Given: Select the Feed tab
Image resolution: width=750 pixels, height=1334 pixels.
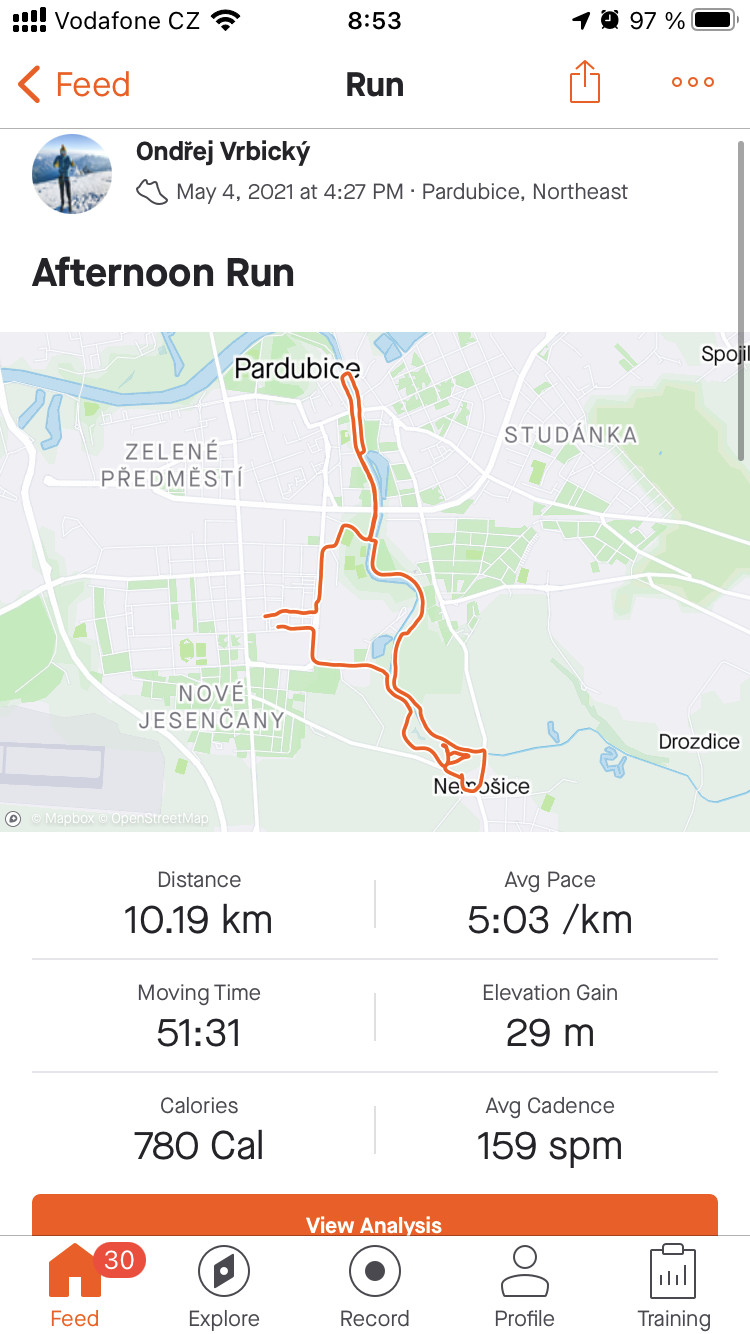Looking at the screenshot, I should point(75,1289).
